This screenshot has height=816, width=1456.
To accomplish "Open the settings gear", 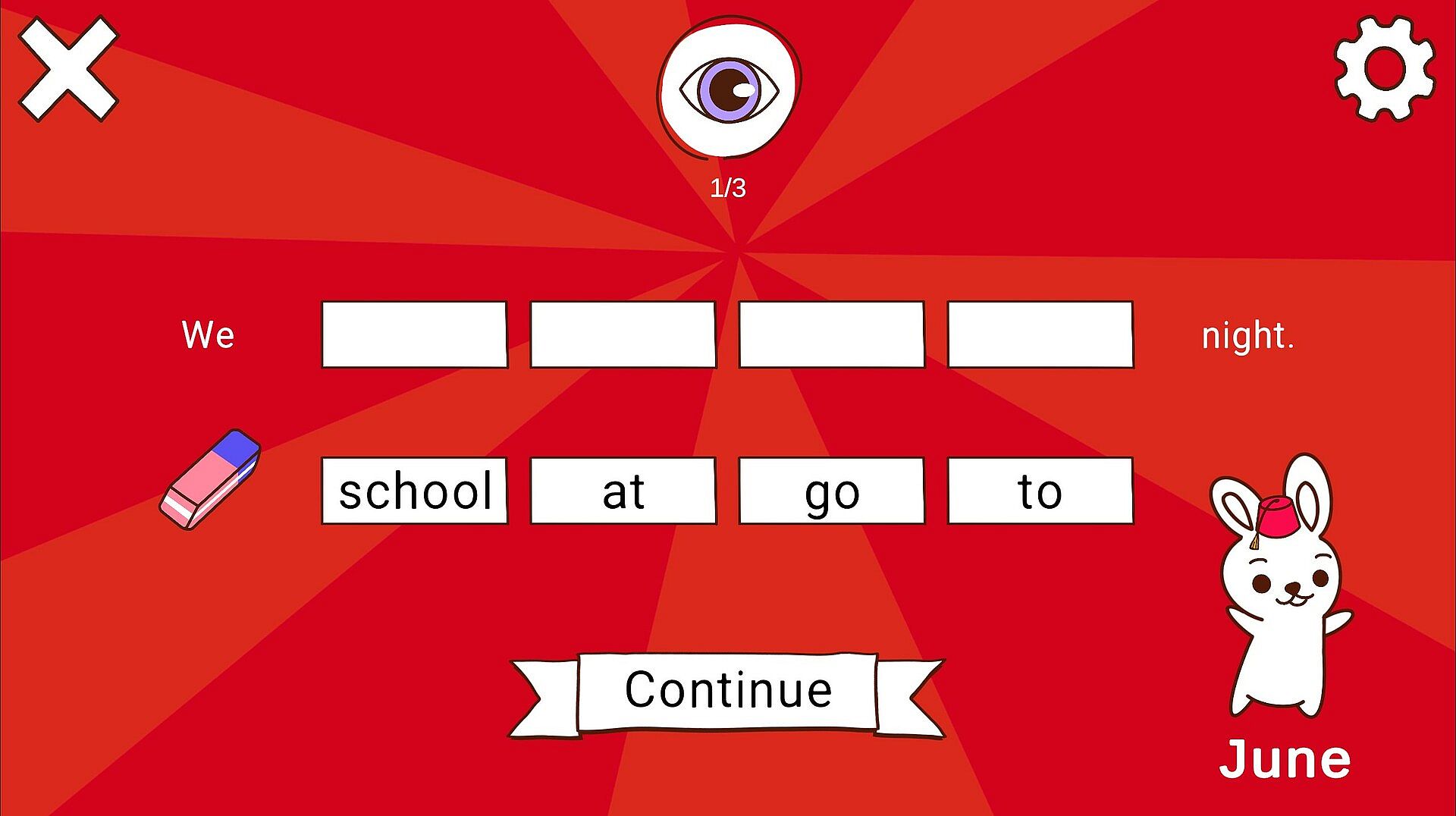I will 1385,69.
